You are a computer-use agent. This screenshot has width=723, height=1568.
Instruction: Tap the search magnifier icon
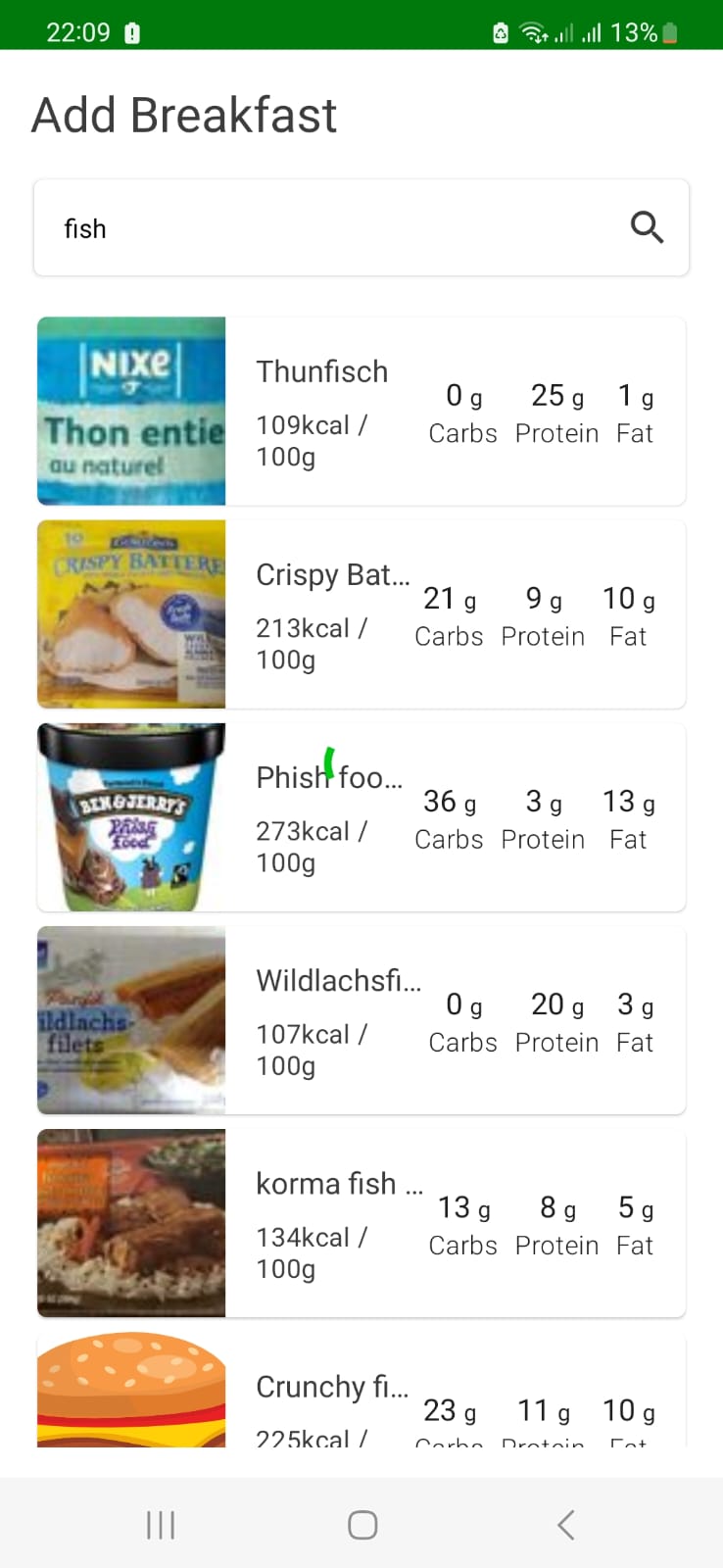coord(648,227)
